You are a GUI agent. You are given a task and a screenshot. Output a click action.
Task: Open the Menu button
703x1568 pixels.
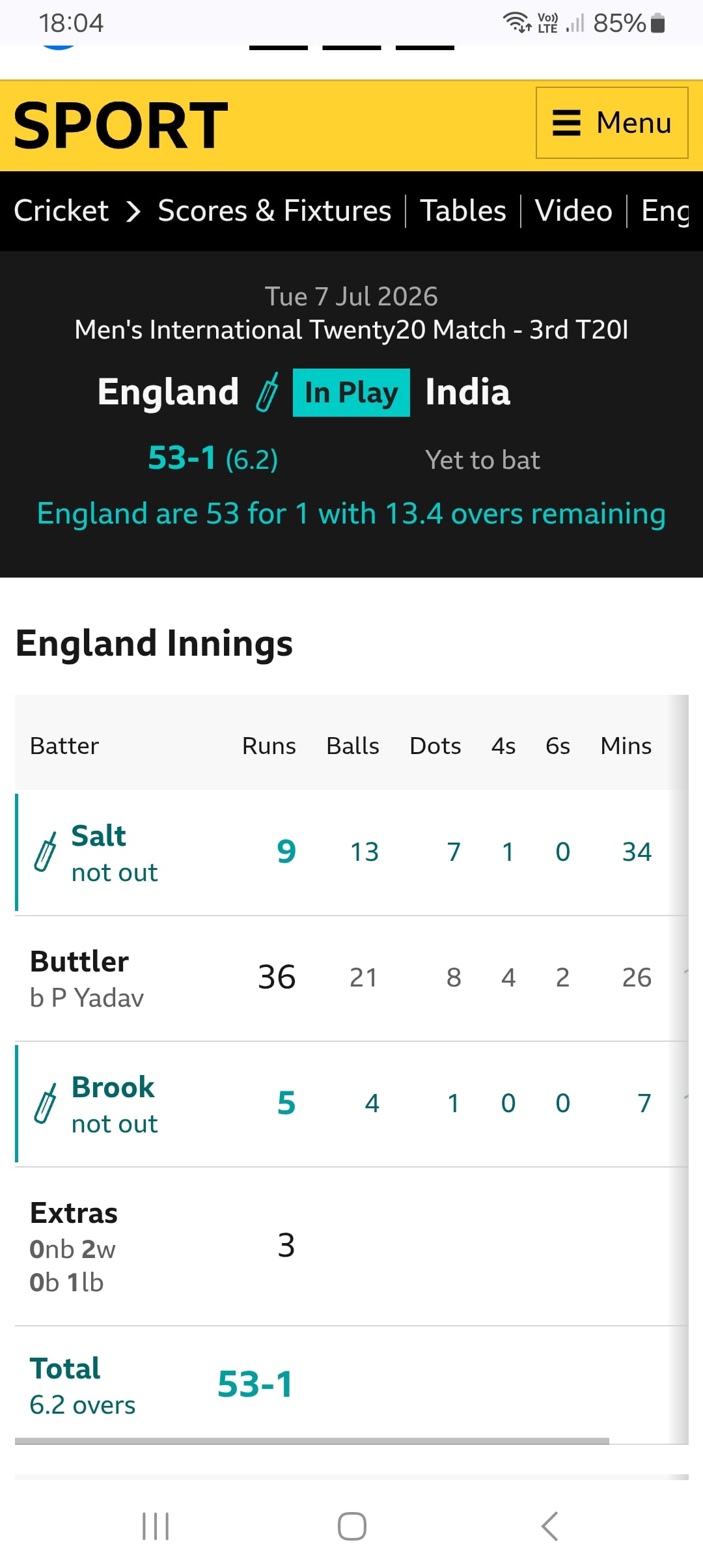pyautogui.click(x=612, y=122)
